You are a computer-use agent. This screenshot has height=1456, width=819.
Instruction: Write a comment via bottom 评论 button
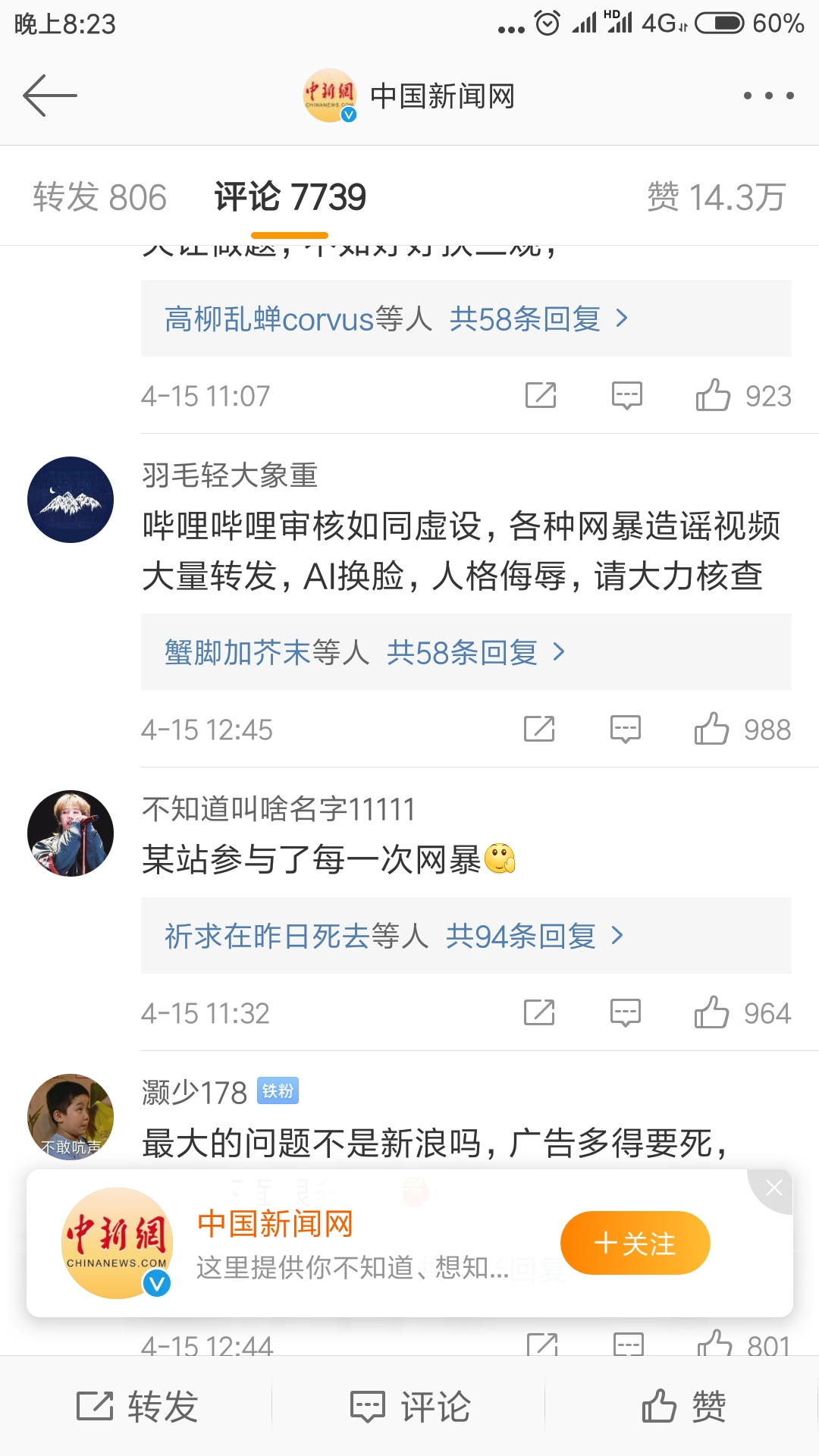click(x=410, y=1407)
